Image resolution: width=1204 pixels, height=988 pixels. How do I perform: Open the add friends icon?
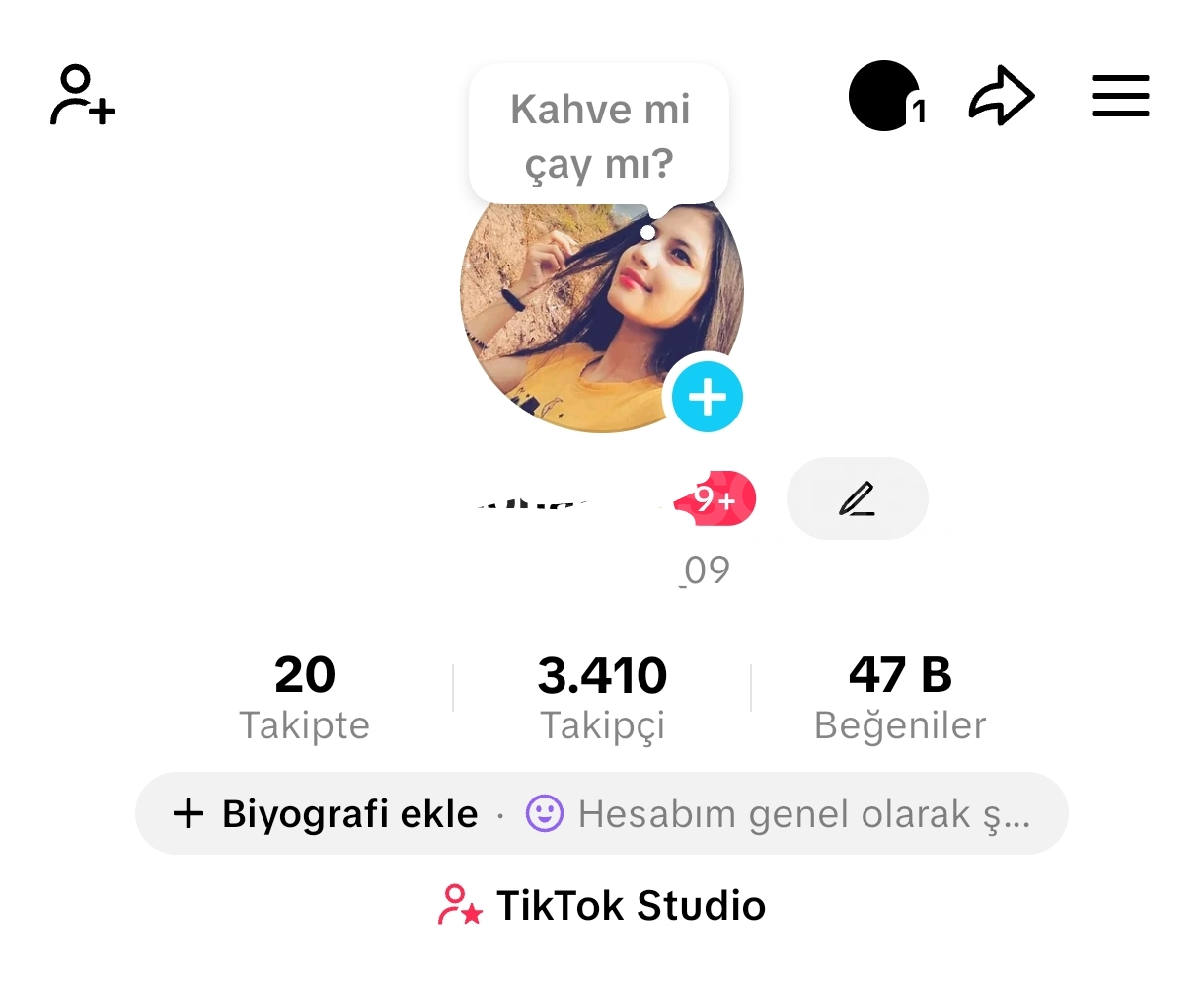pyautogui.click(x=83, y=96)
